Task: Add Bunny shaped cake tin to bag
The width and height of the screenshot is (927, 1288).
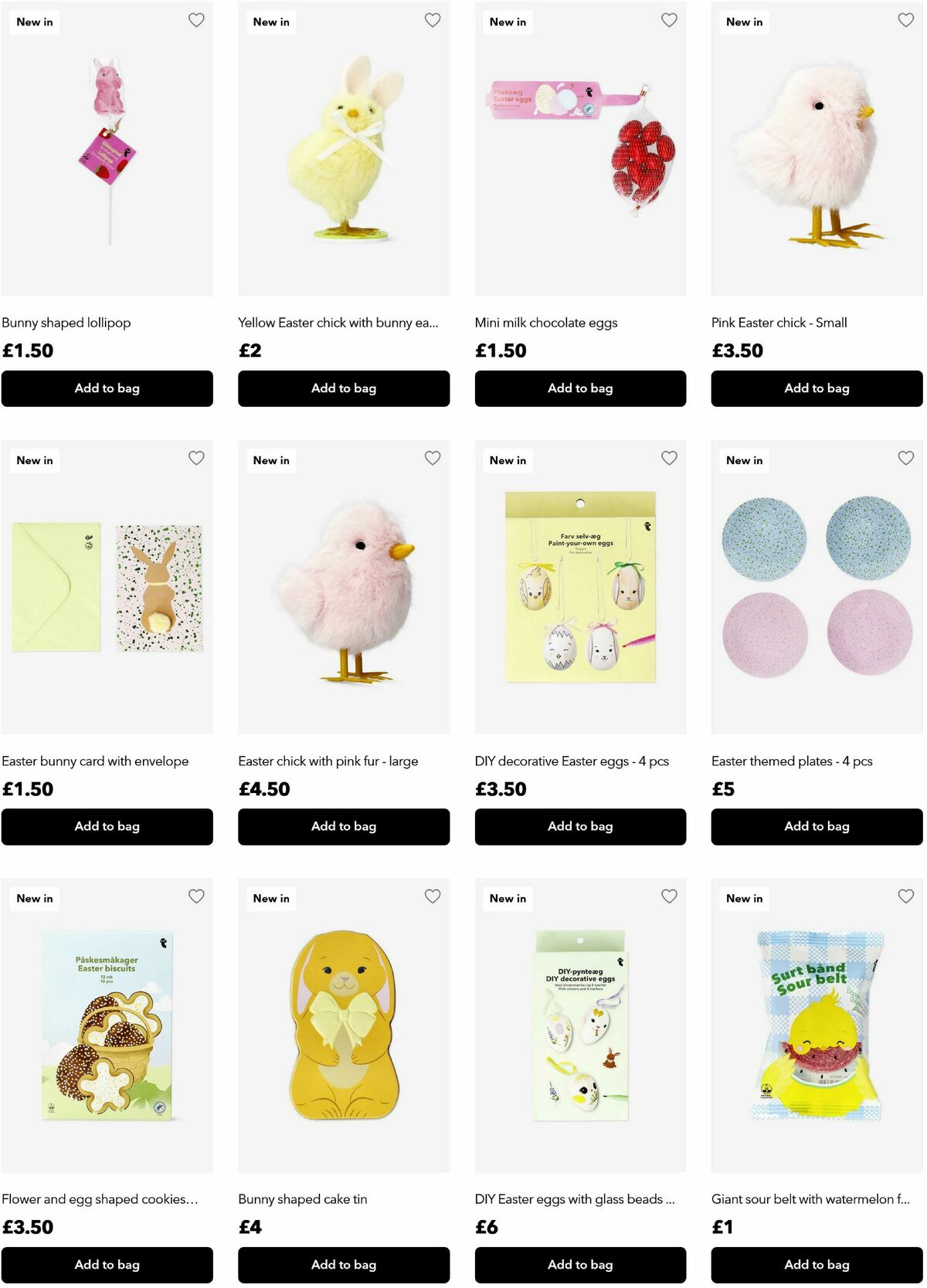Action: [x=343, y=1265]
